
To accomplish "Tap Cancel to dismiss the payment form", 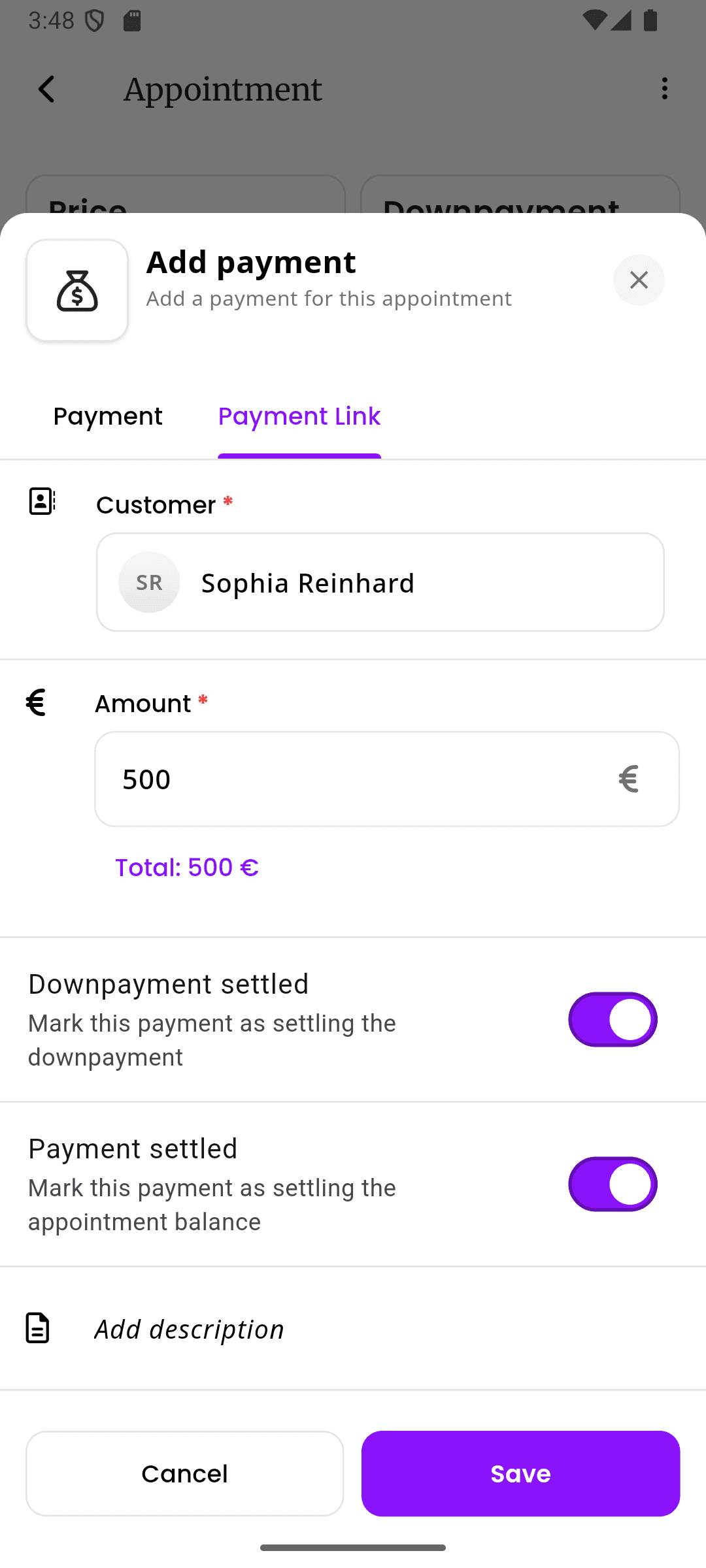I will (x=184, y=1473).
